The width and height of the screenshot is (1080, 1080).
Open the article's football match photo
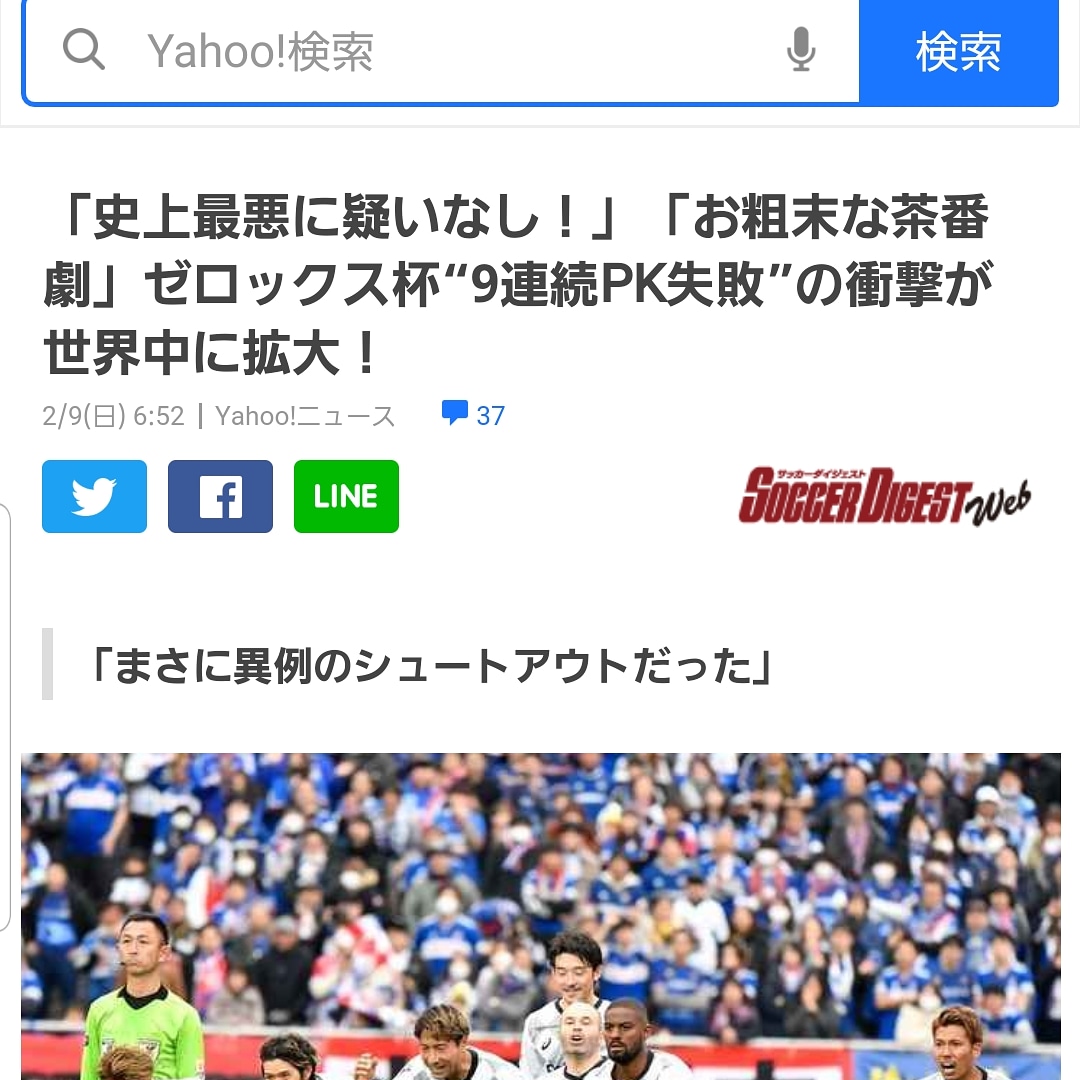pos(540,915)
